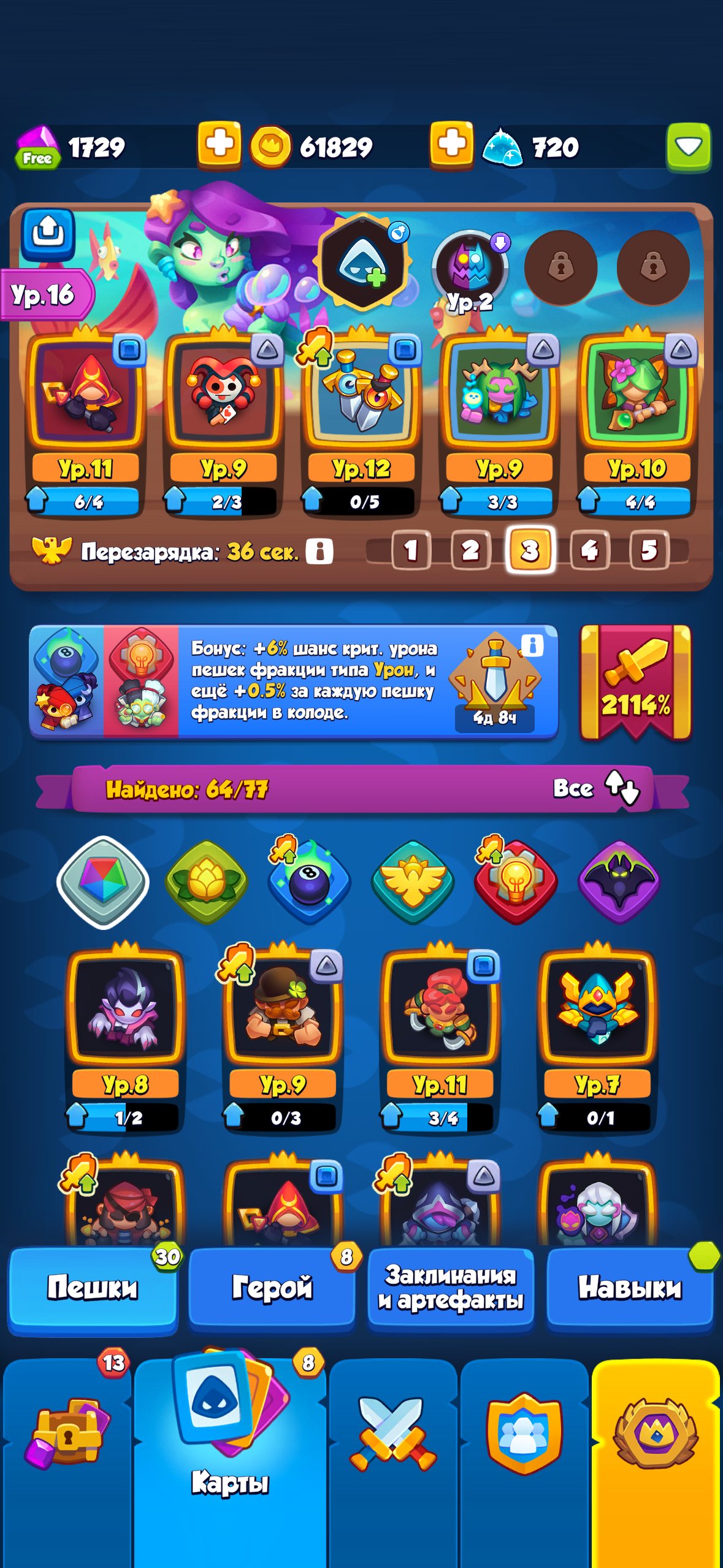Open Заклинания и артефакты tab
This screenshot has width=723, height=1568.
coord(451,1287)
